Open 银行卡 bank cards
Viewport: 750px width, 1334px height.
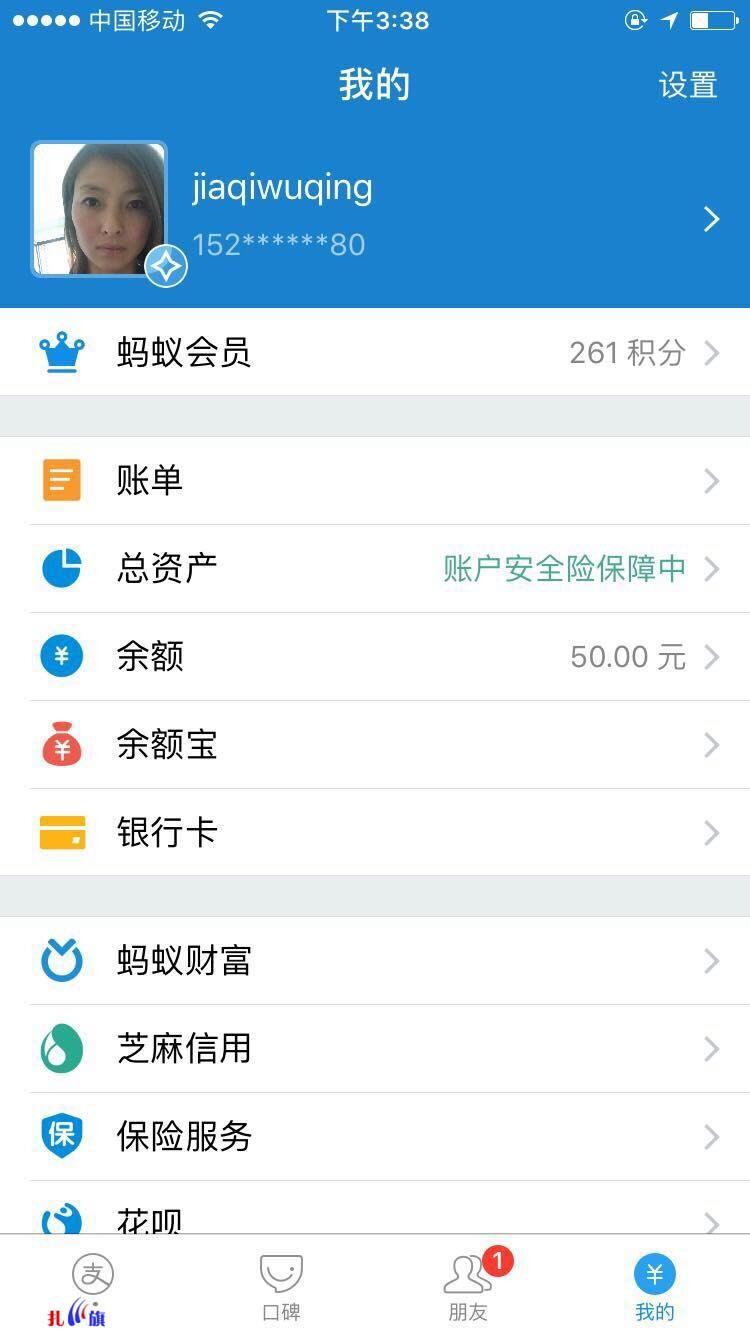[x=375, y=833]
